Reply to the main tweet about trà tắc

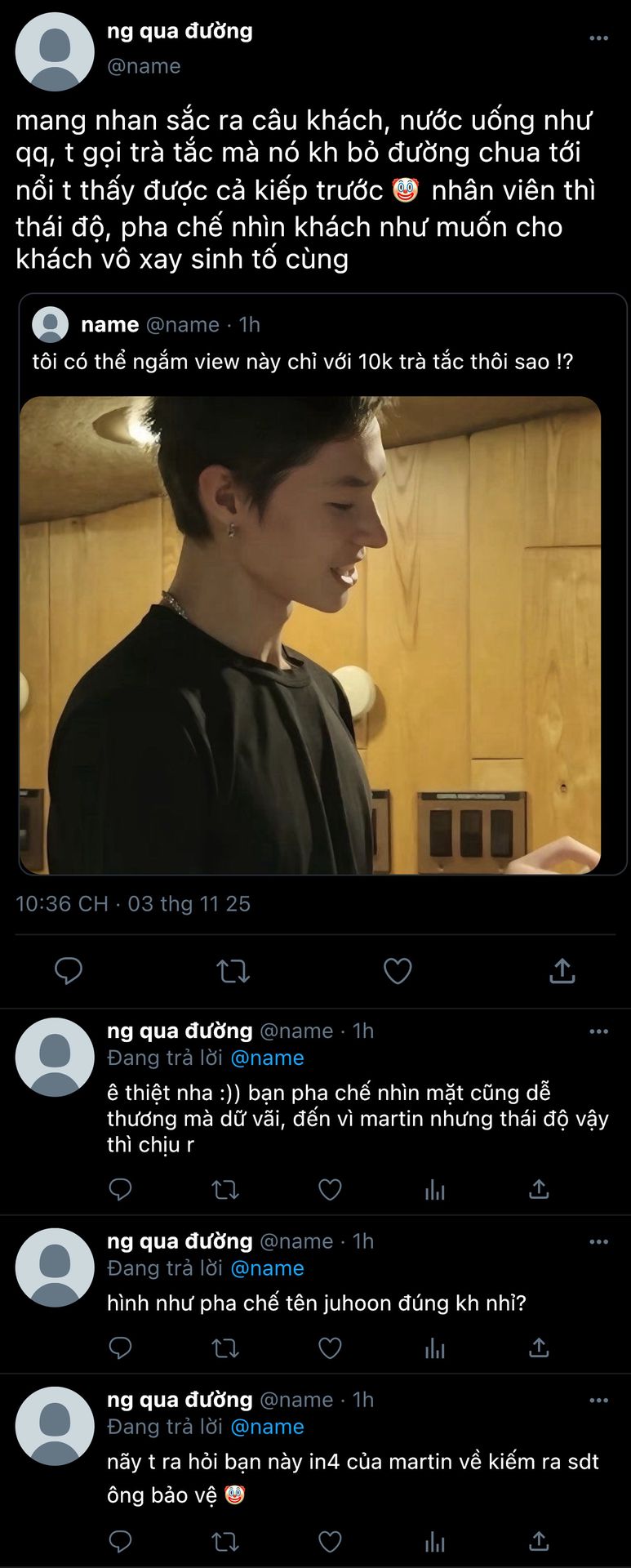(69, 970)
